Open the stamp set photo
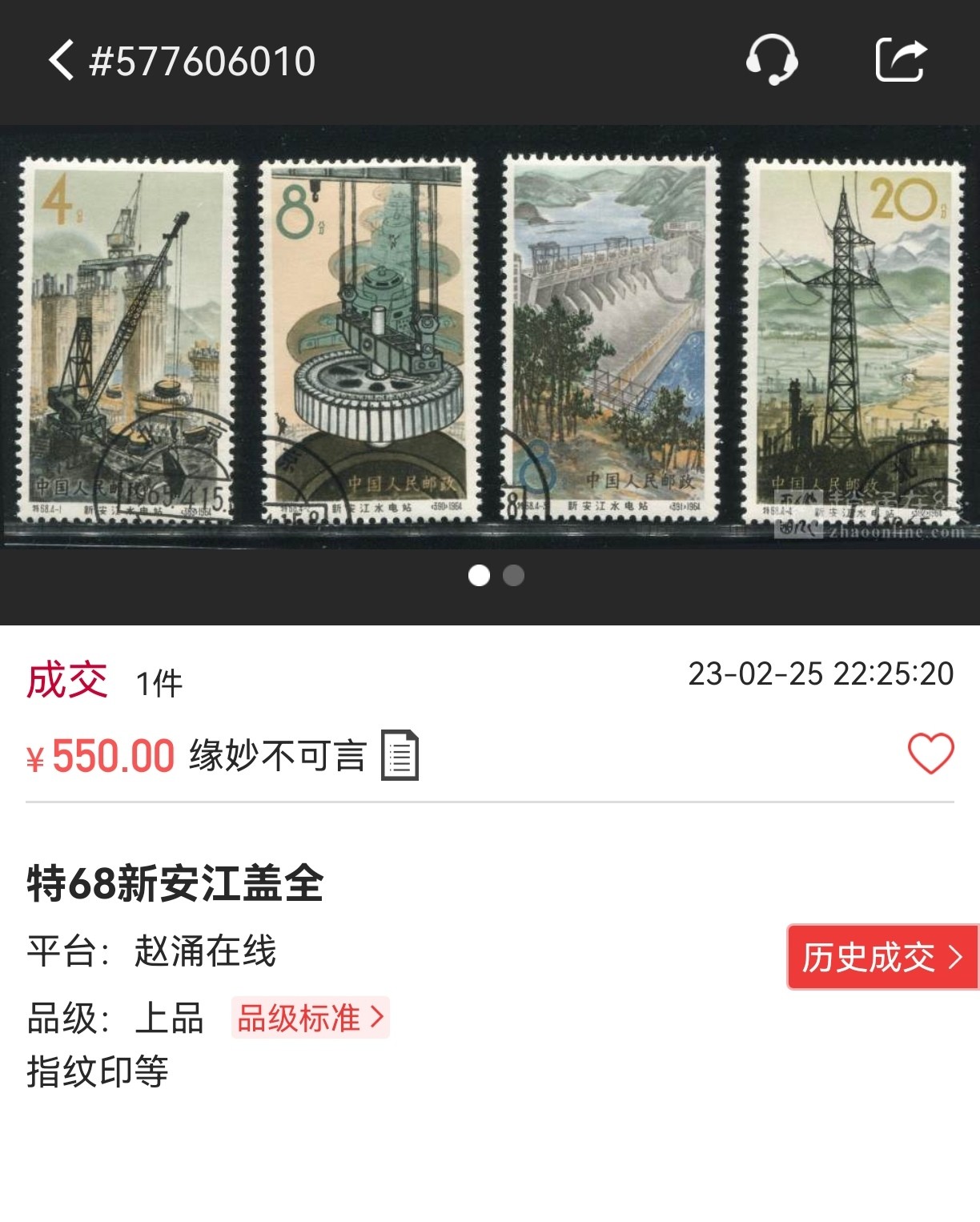The width and height of the screenshot is (980, 1222). [x=490, y=340]
